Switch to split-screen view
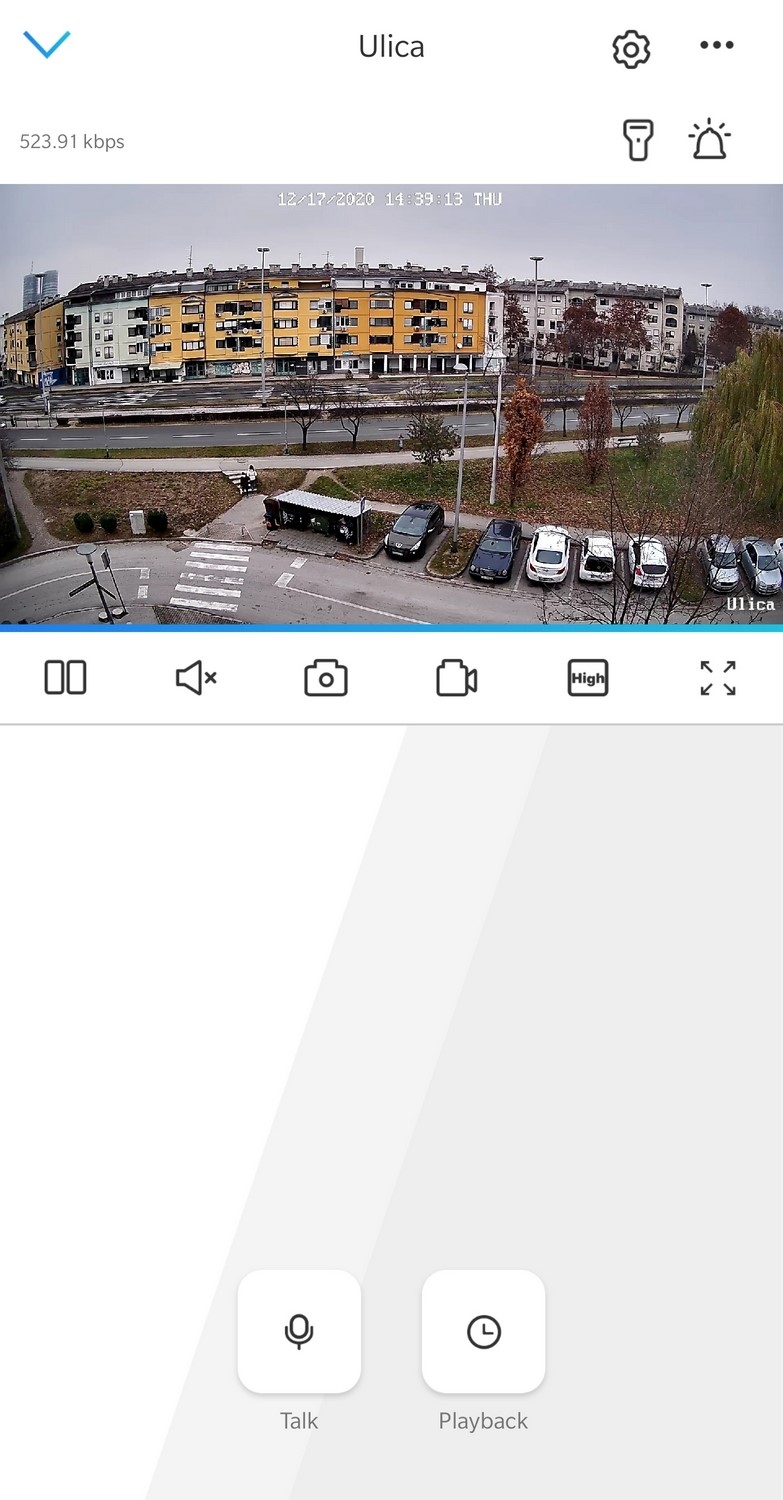This screenshot has width=783, height=1500. [x=66, y=678]
